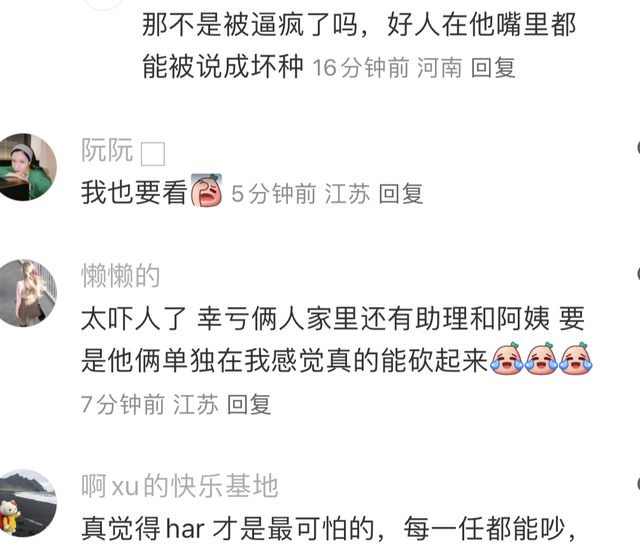Open 懒懒的's profile avatar

[x=26, y=293]
